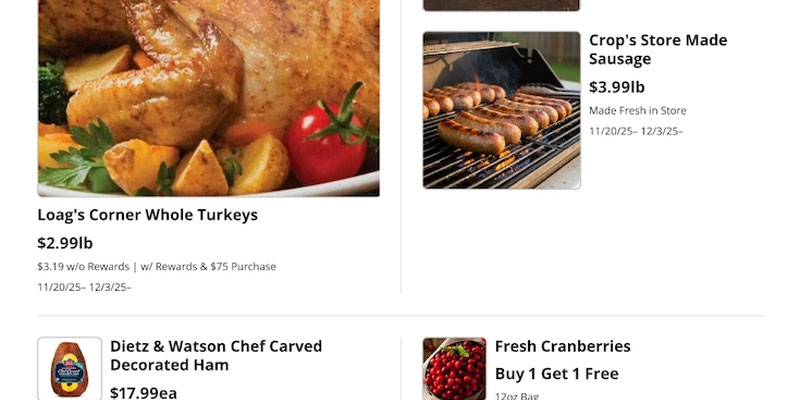Select the Fresh Cranberries deal
The height and width of the screenshot is (400, 800).
(562, 347)
